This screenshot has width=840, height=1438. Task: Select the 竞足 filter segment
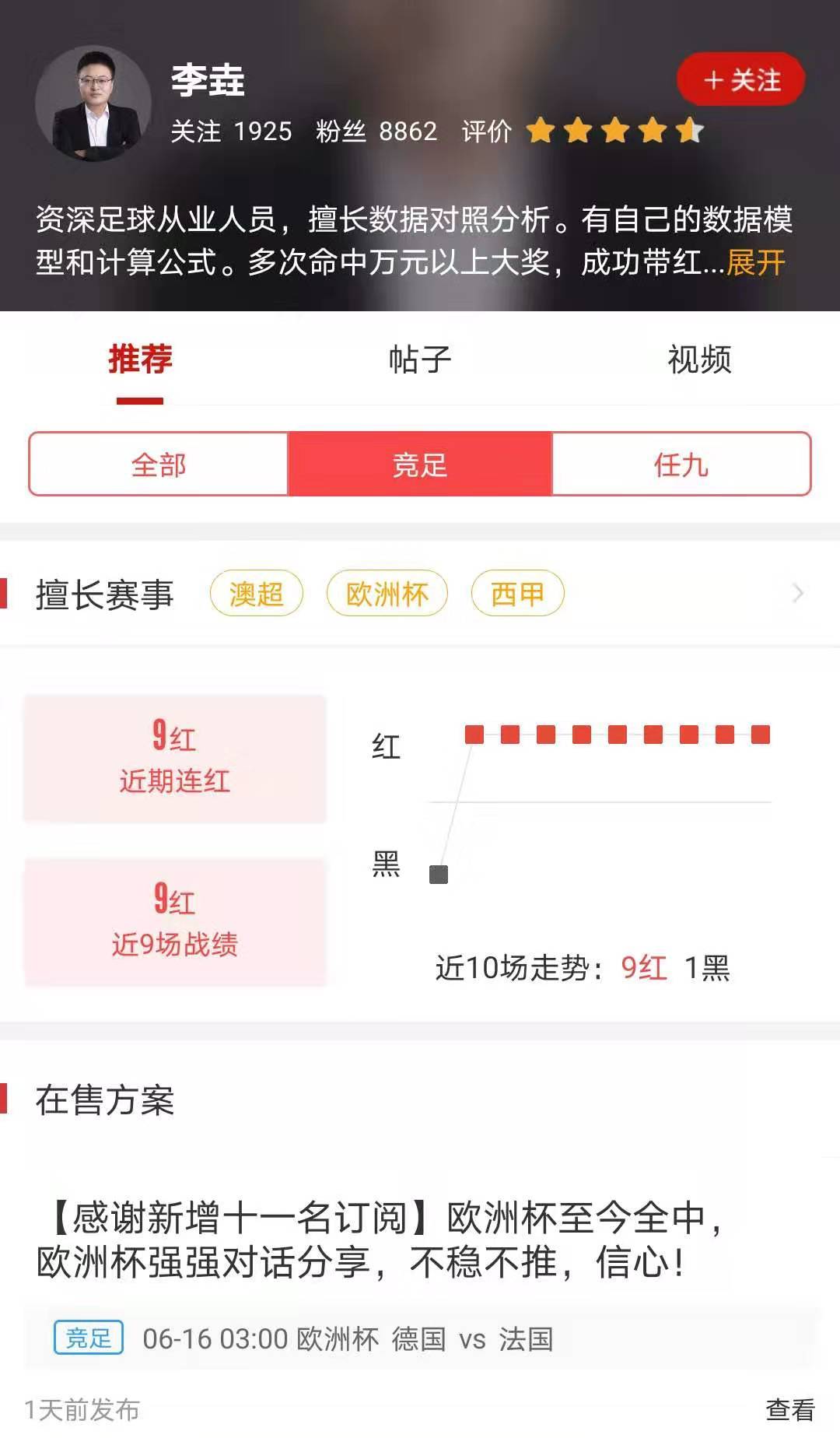(420, 465)
